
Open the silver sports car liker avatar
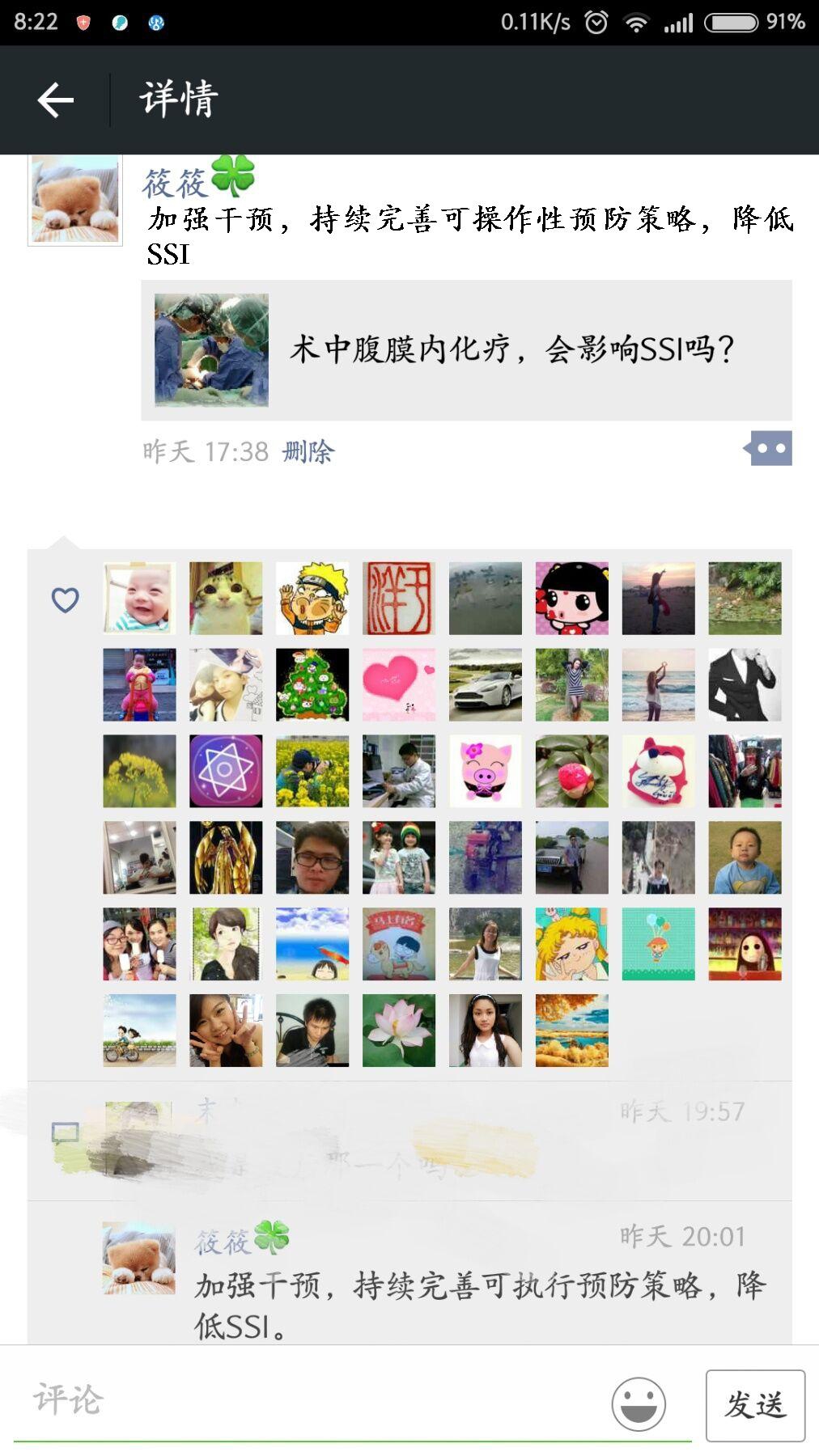tap(486, 684)
